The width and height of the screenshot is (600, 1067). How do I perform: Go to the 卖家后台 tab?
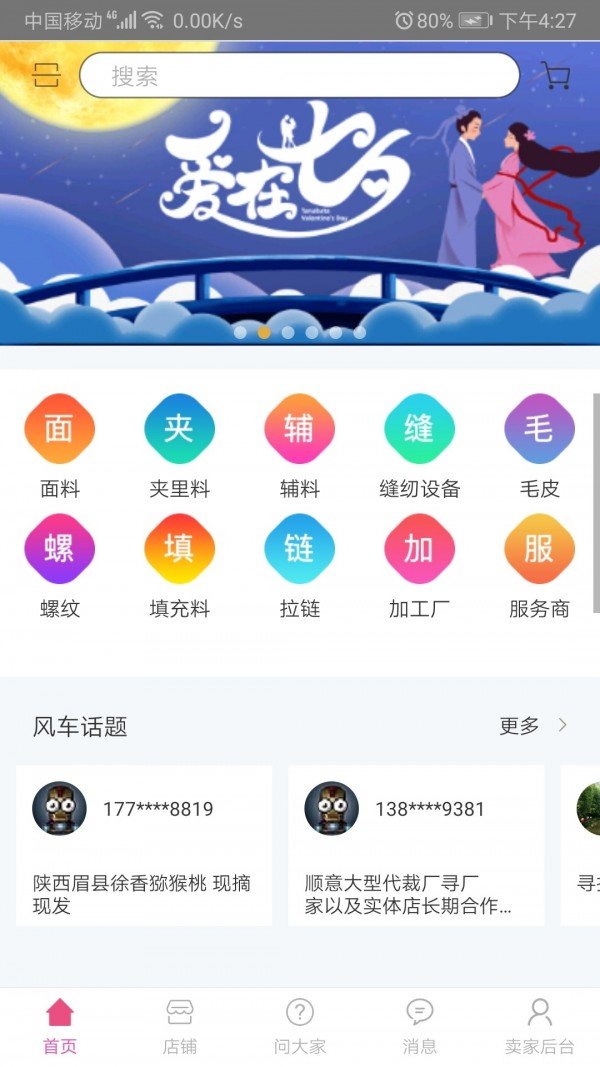[x=539, y=1027]
